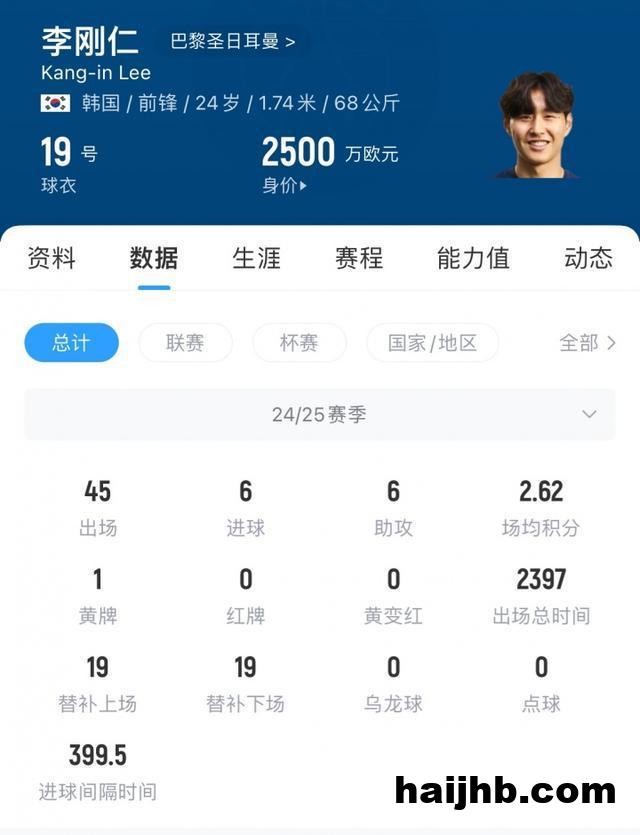Viewport: 640px width, 835px height.
Task: Switch to the 资料 tab
Action: point(50,258)
